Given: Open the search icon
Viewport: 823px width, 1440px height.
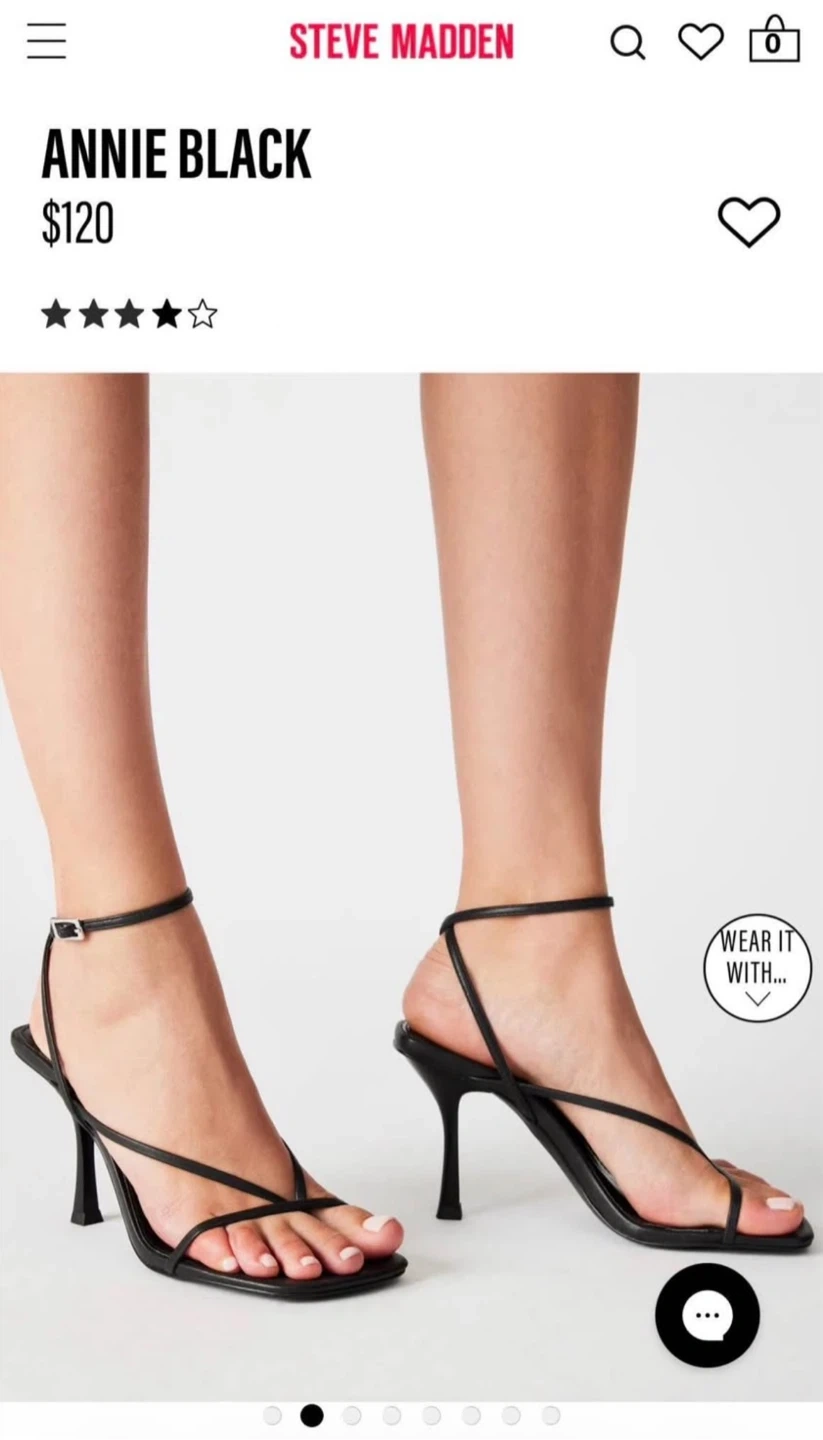Looking at the screenshot, I should [628, 43].
